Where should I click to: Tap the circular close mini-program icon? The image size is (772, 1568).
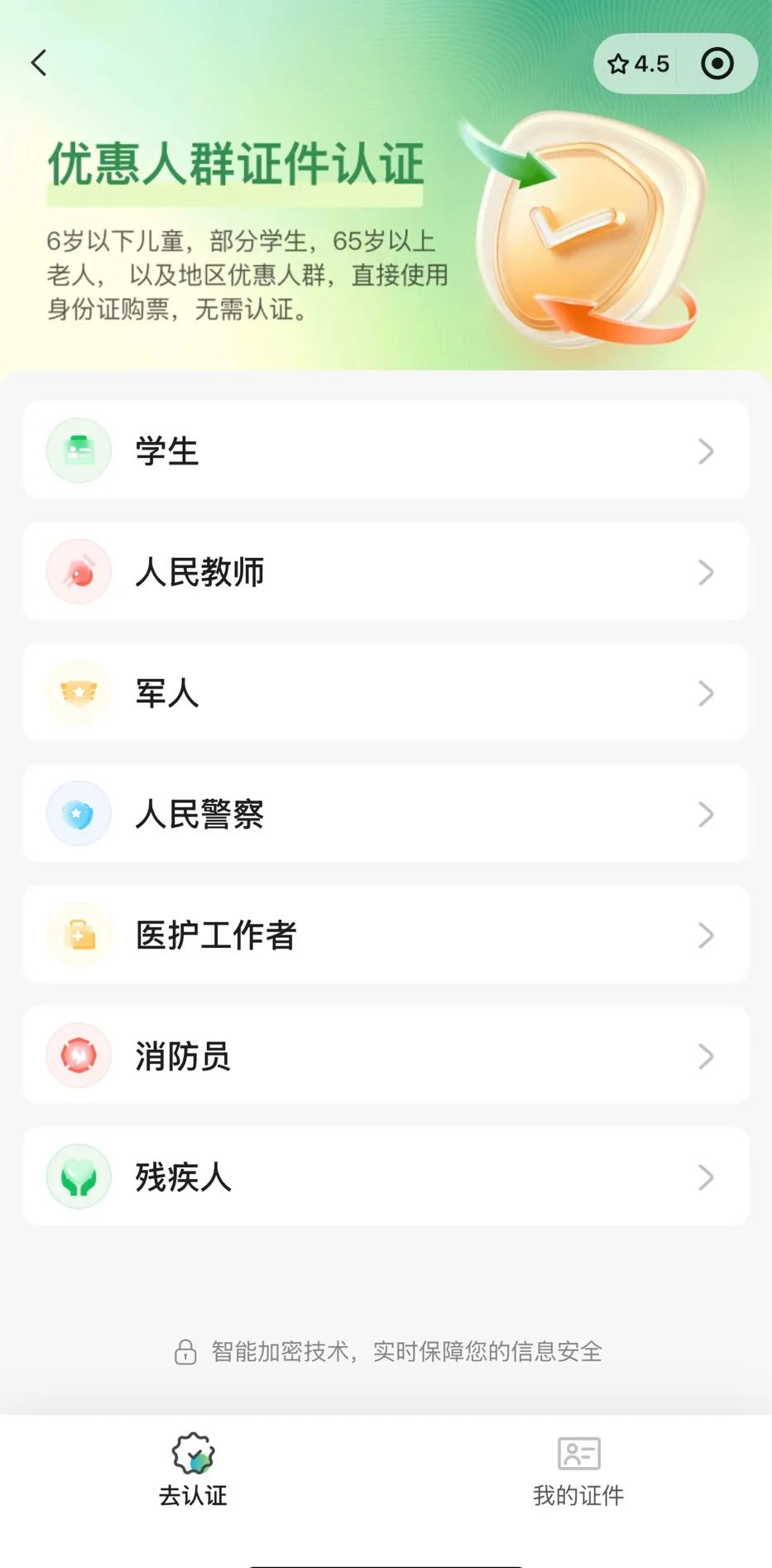717,64
